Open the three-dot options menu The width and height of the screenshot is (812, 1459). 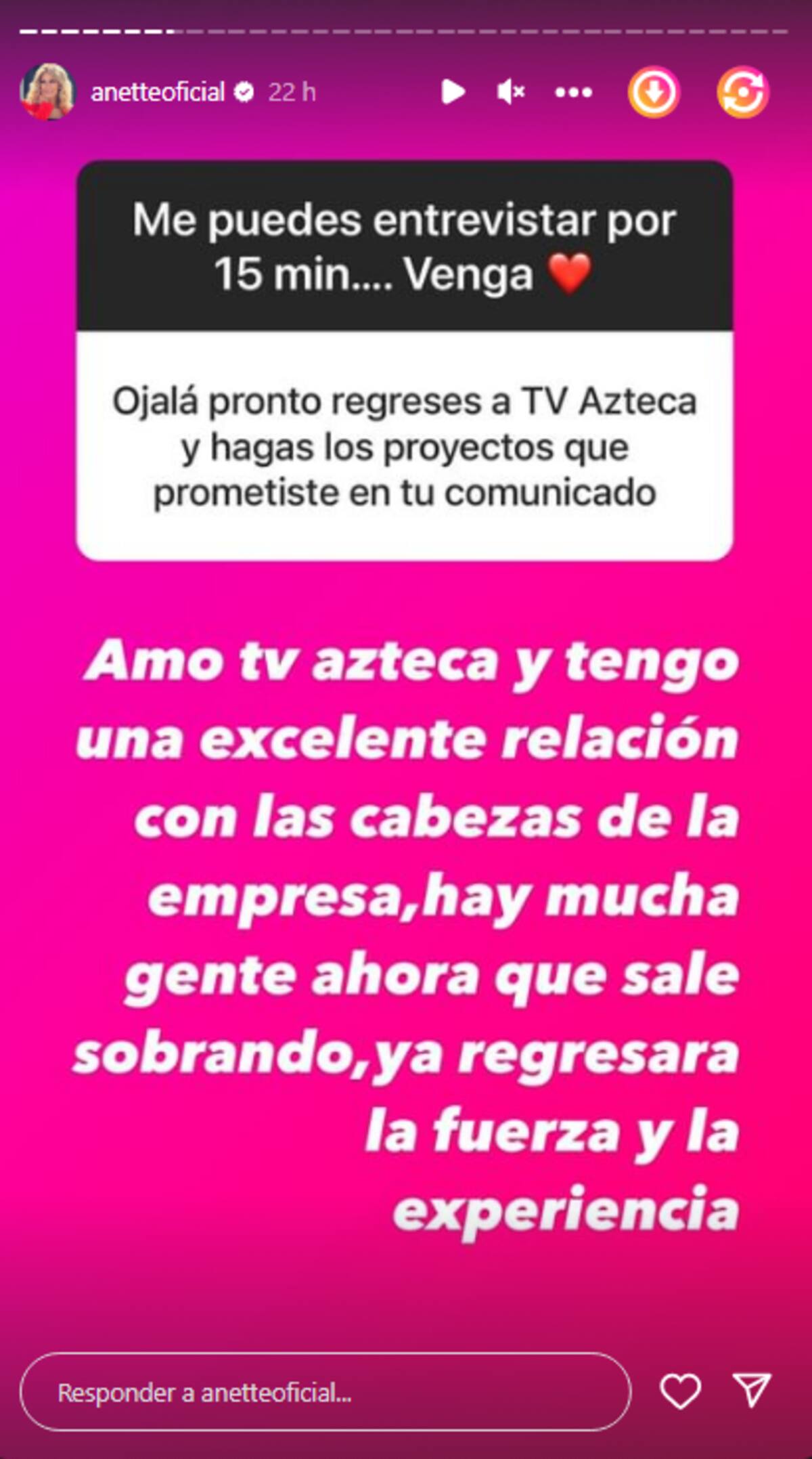coord(573,92)
